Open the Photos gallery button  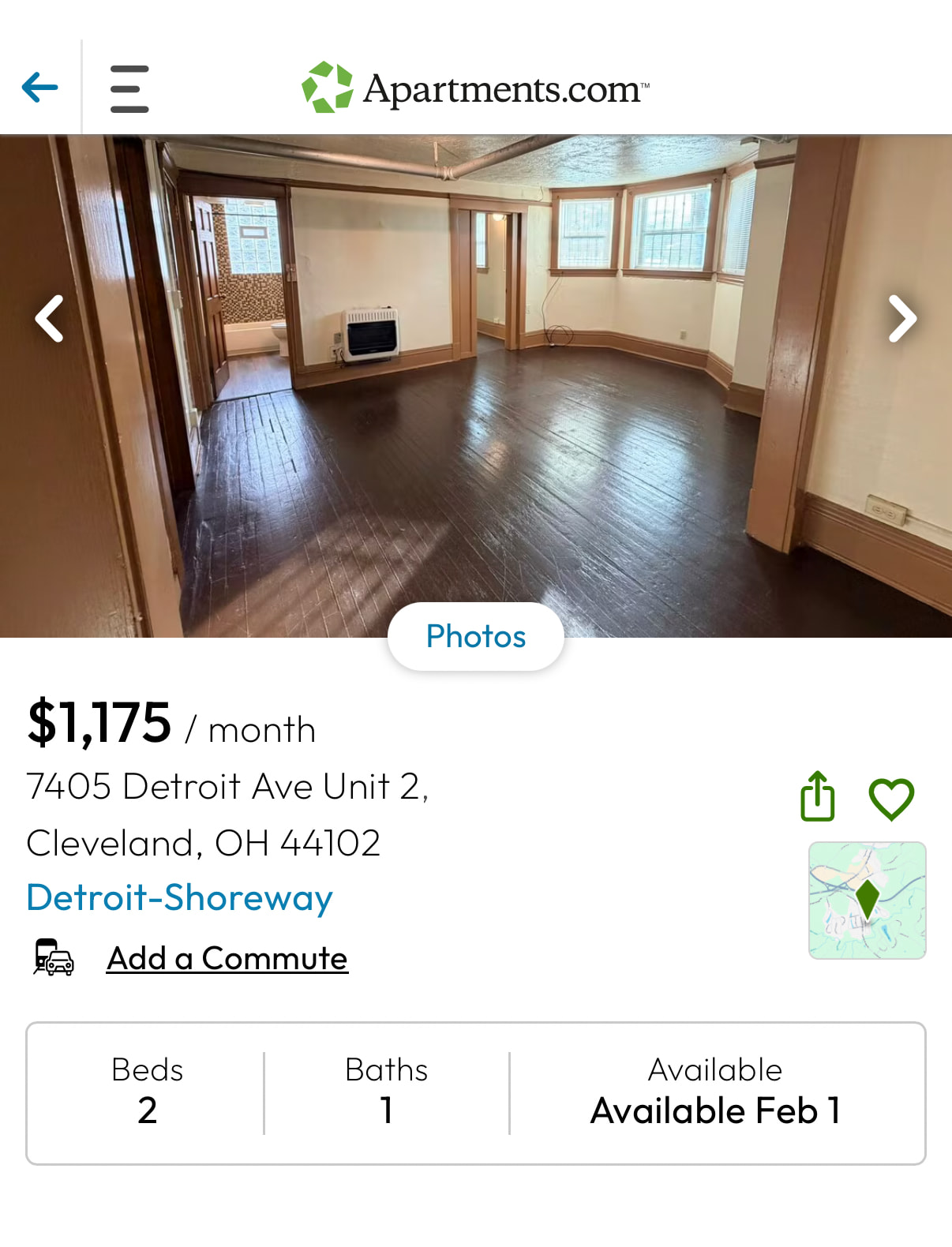475,636
